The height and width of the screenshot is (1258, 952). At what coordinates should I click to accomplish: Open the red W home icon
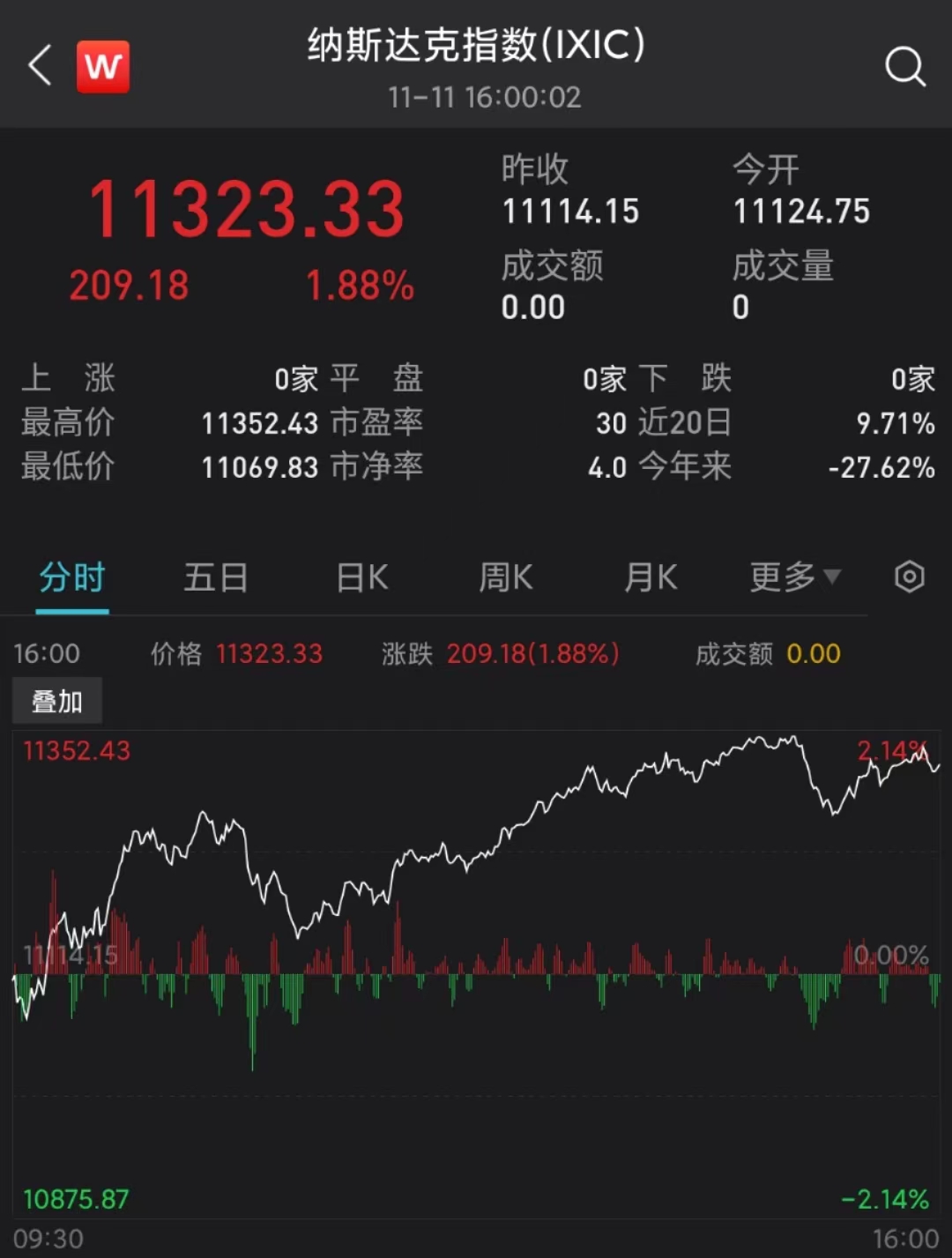[x=103, y=66]
